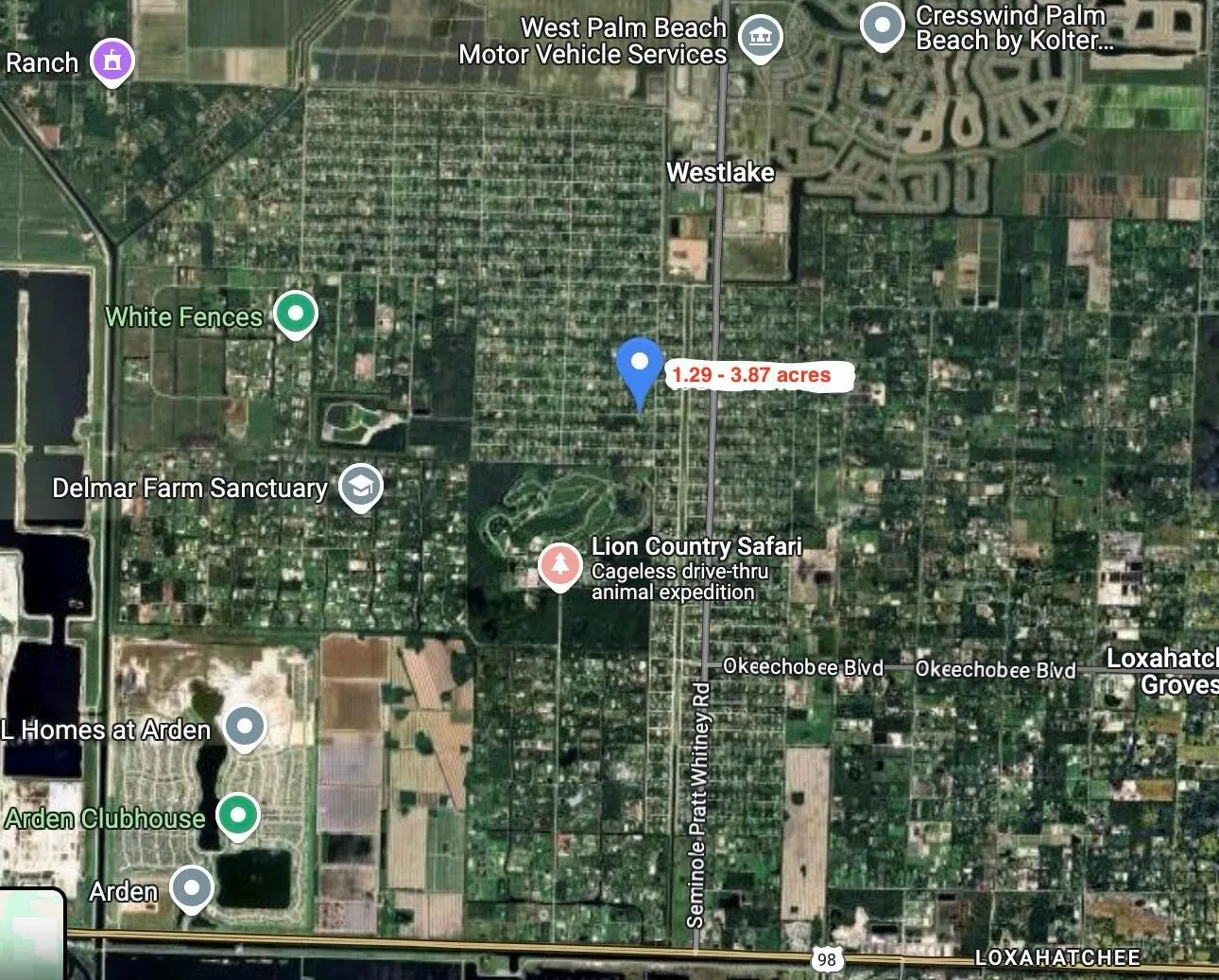Tap the Arden location pin
The image size is (1219, 980).
tap(193, 889)
